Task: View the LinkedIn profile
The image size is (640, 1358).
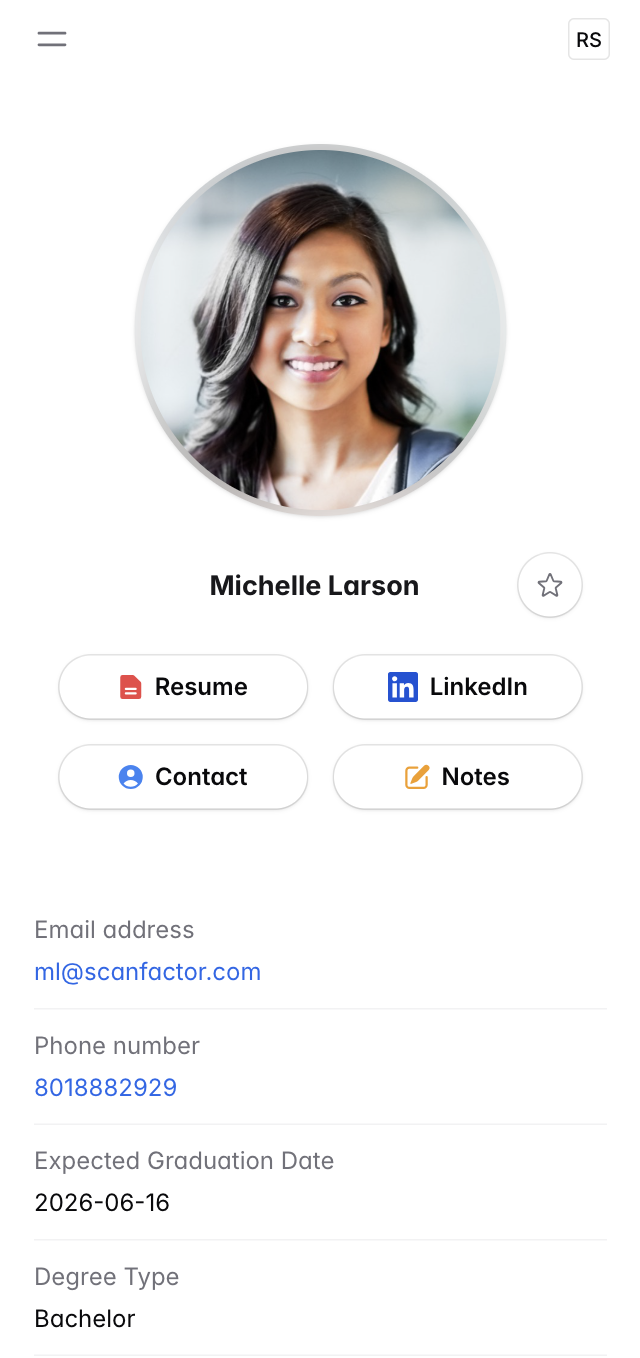Action: (x=457, y=687)
